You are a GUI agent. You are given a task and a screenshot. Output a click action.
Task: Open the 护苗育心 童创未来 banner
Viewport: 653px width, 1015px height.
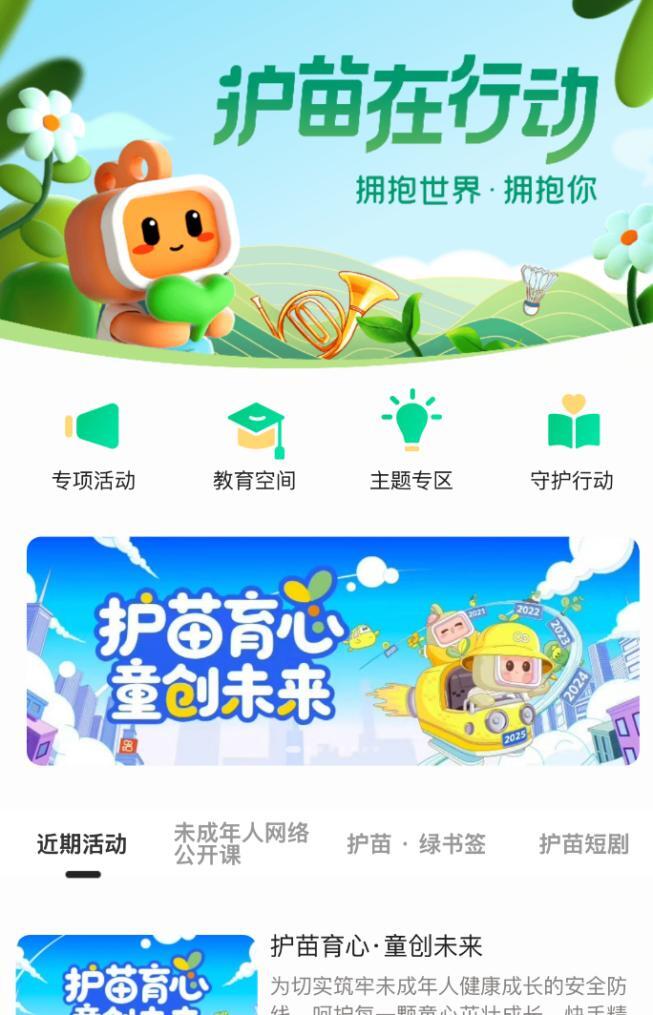[332, 651]
